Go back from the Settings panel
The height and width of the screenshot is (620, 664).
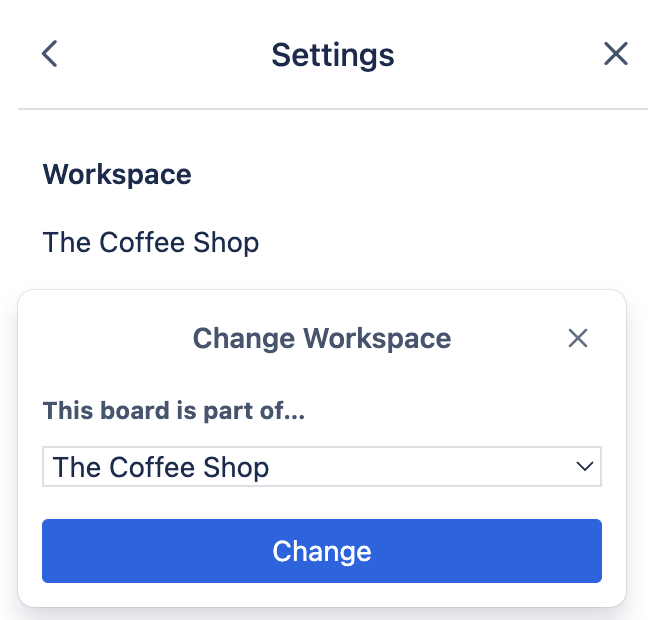[50, 54]
